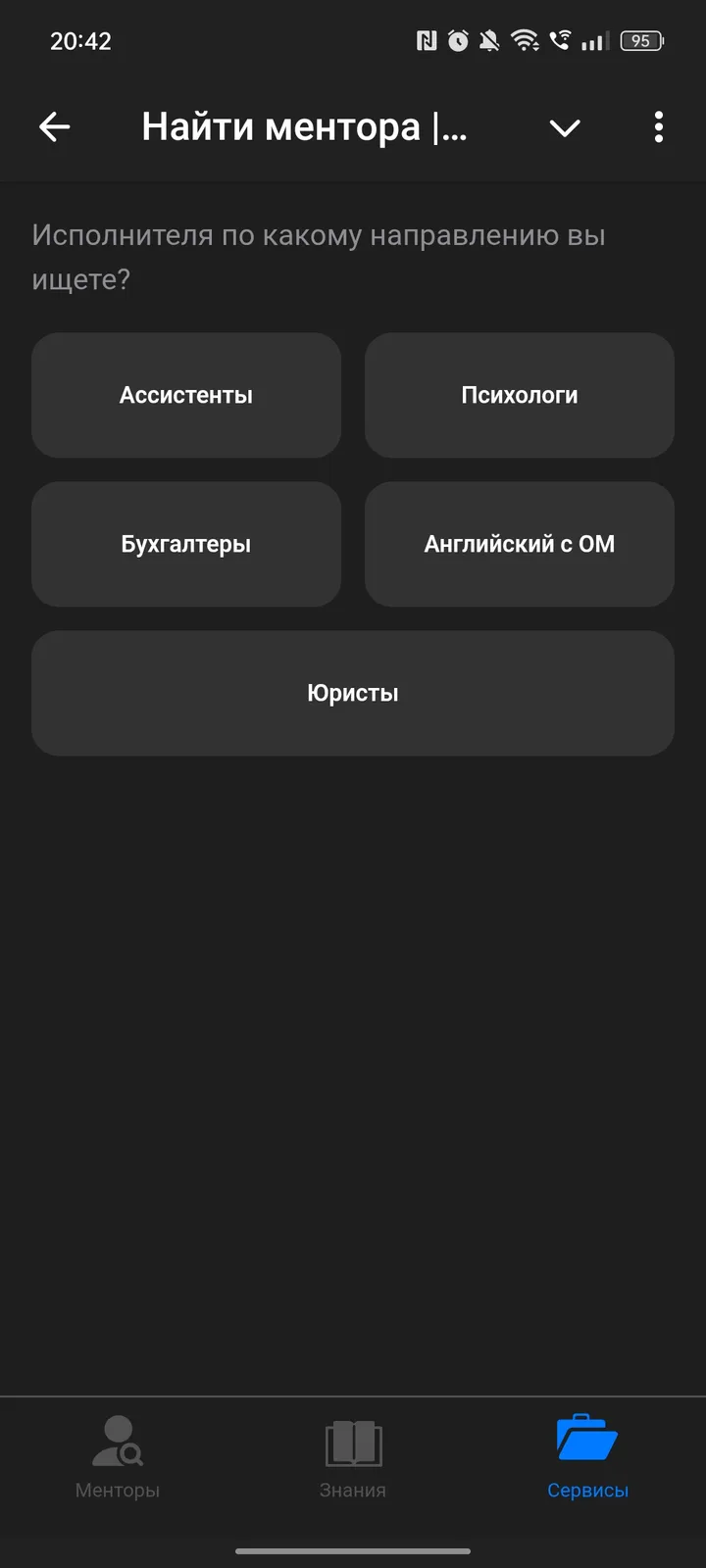Viewport: 706px width, 1568px height.
Task: Tap the NFC status icon
Action: point(425,41)
